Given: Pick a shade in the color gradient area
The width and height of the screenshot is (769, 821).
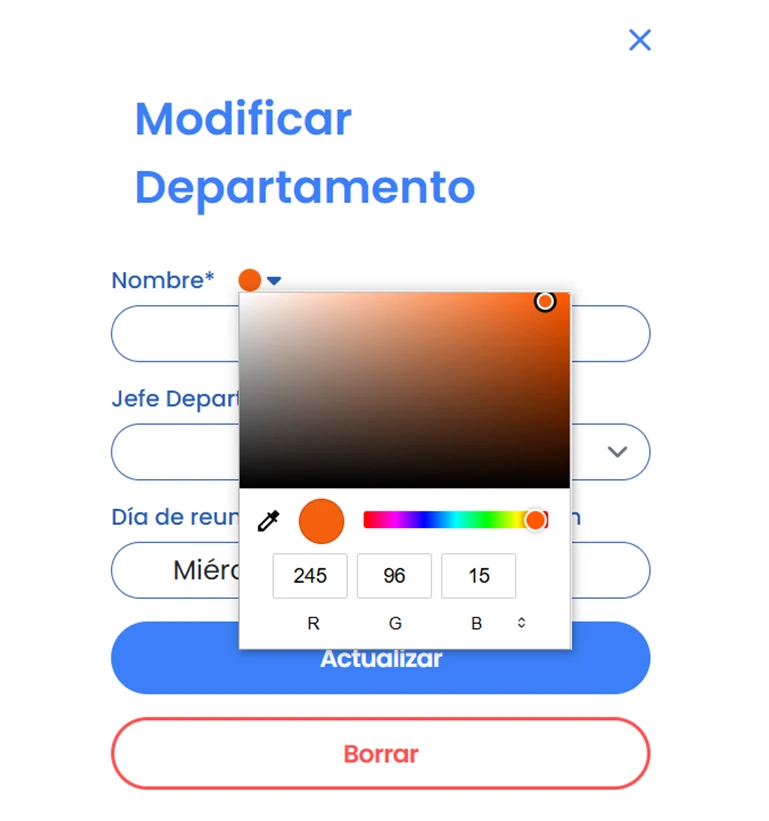Looking at the screenshot, I should (x=404, y=390).
